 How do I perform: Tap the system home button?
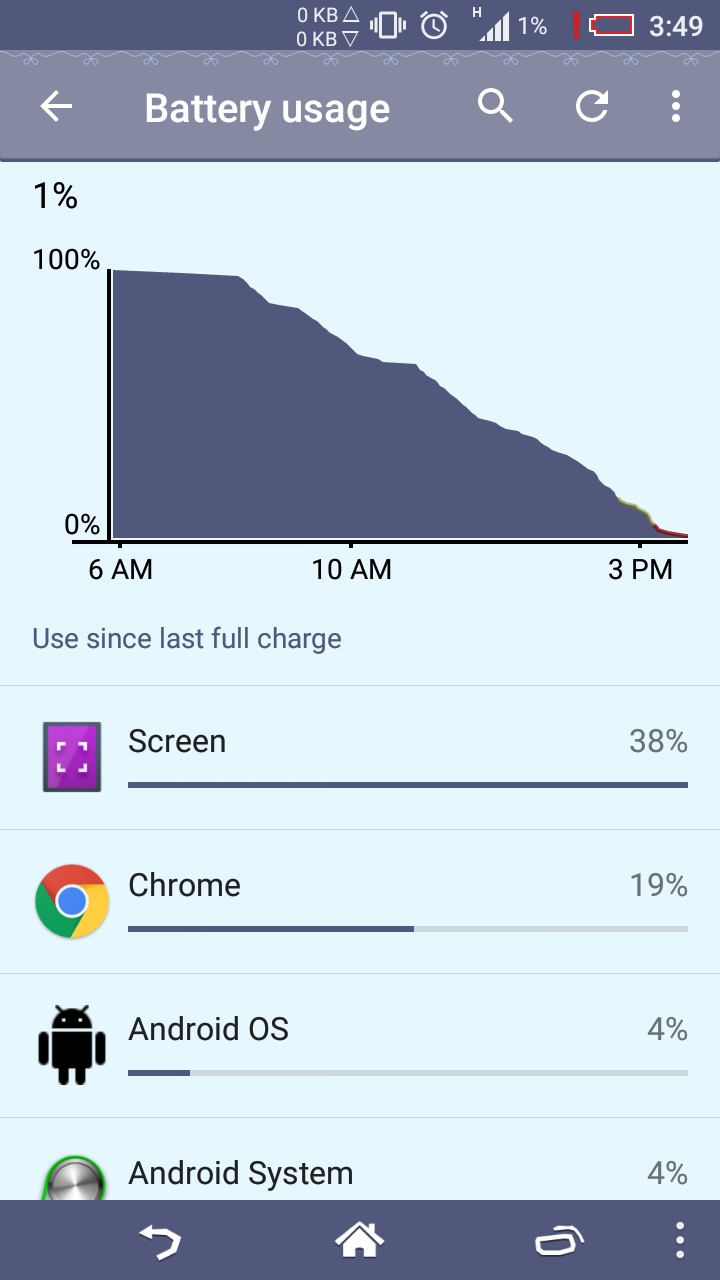click(359, 1241)
